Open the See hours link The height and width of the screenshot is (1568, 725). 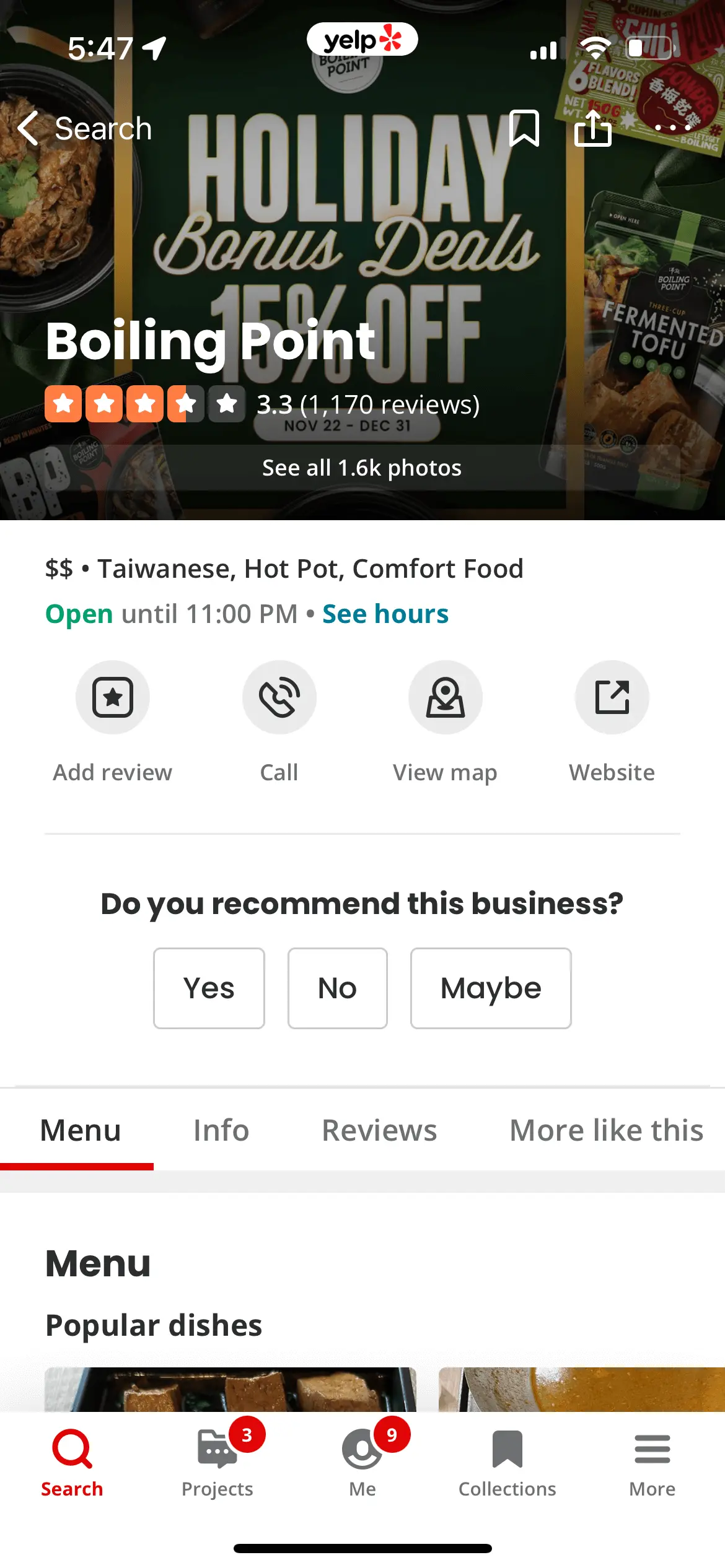(385, 614)
